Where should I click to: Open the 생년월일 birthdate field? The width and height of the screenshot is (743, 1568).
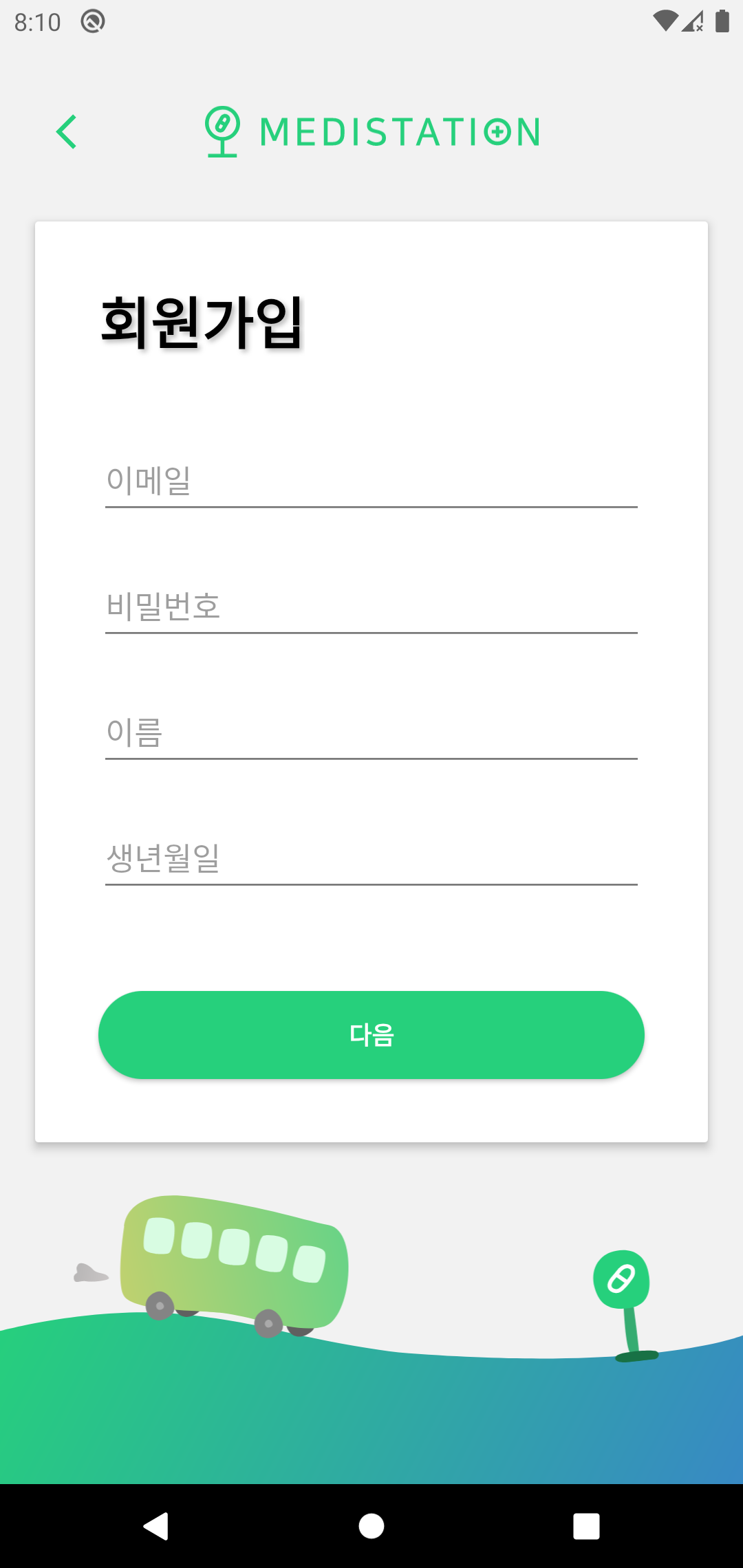[x=371, y=858]
